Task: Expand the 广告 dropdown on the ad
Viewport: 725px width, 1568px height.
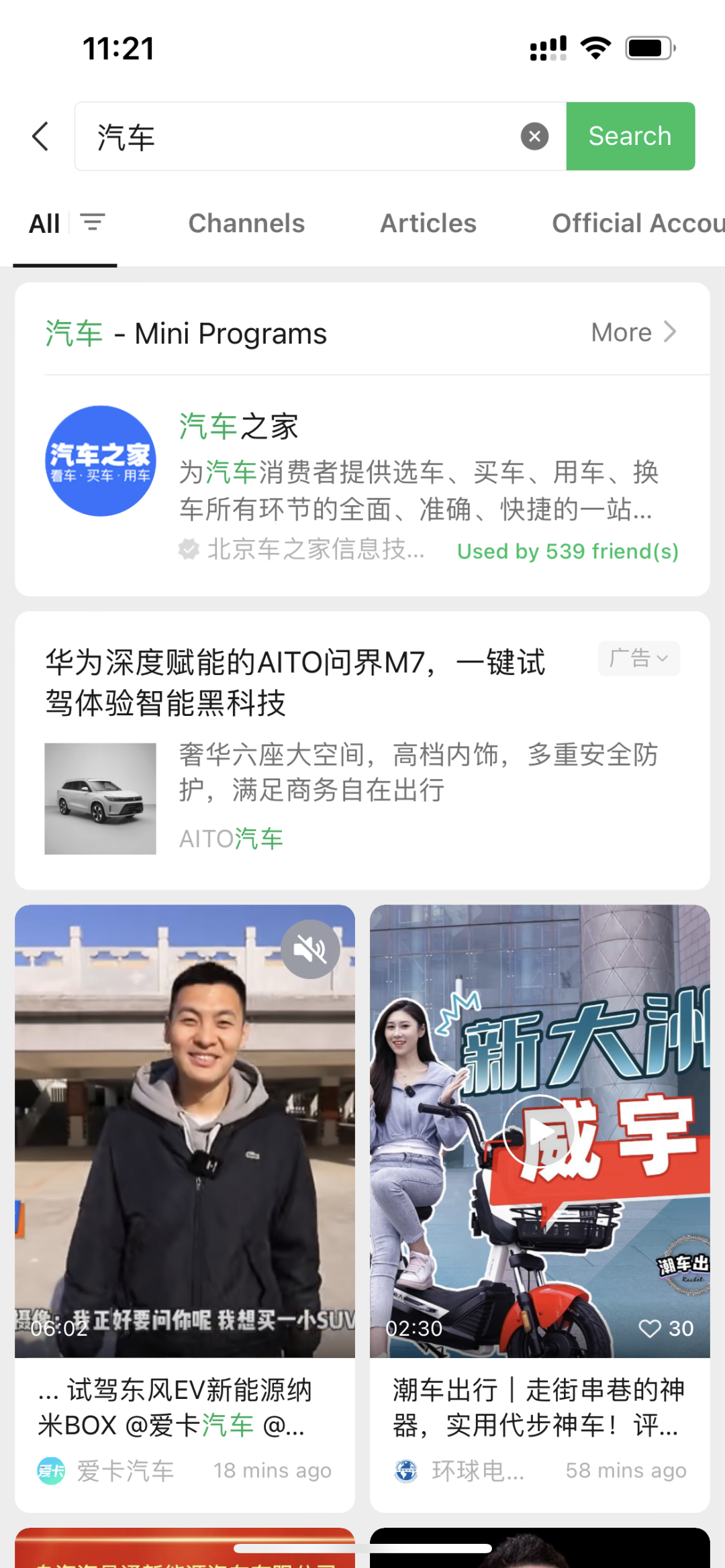Action: point(638,658)
